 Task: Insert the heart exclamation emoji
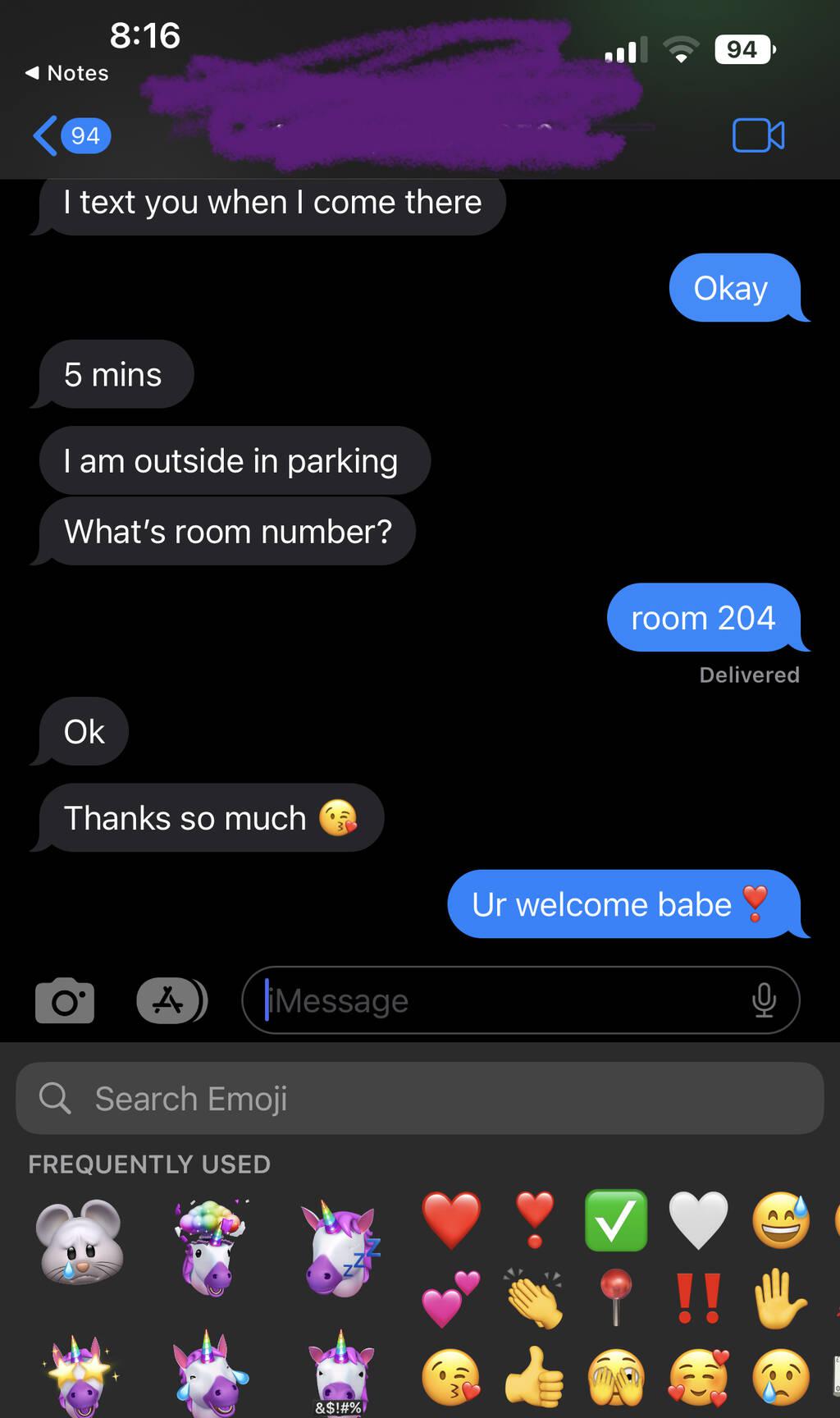534,1220
